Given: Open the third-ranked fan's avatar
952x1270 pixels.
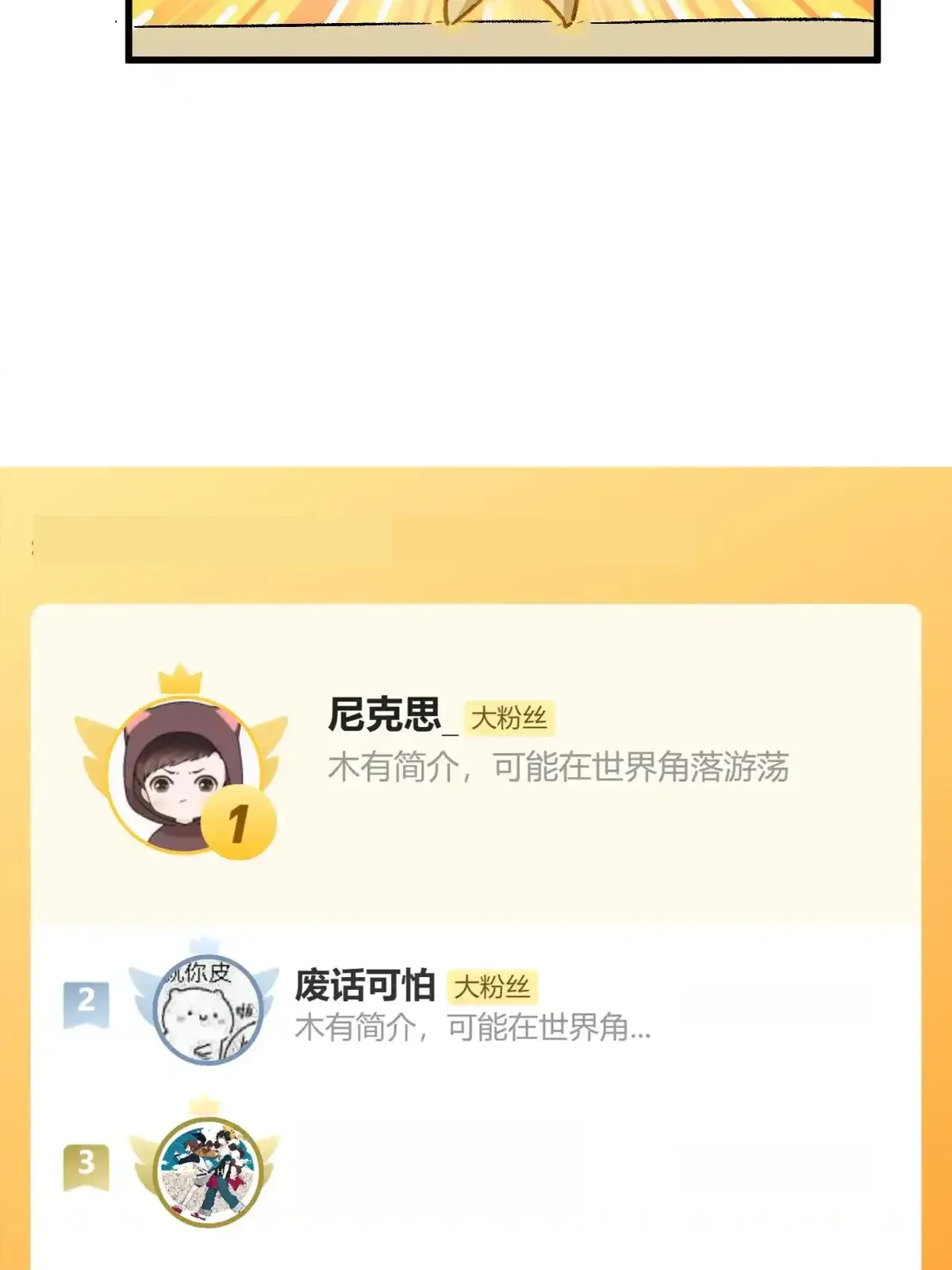Looking at the screenshot, I should tap(208, 1172).
